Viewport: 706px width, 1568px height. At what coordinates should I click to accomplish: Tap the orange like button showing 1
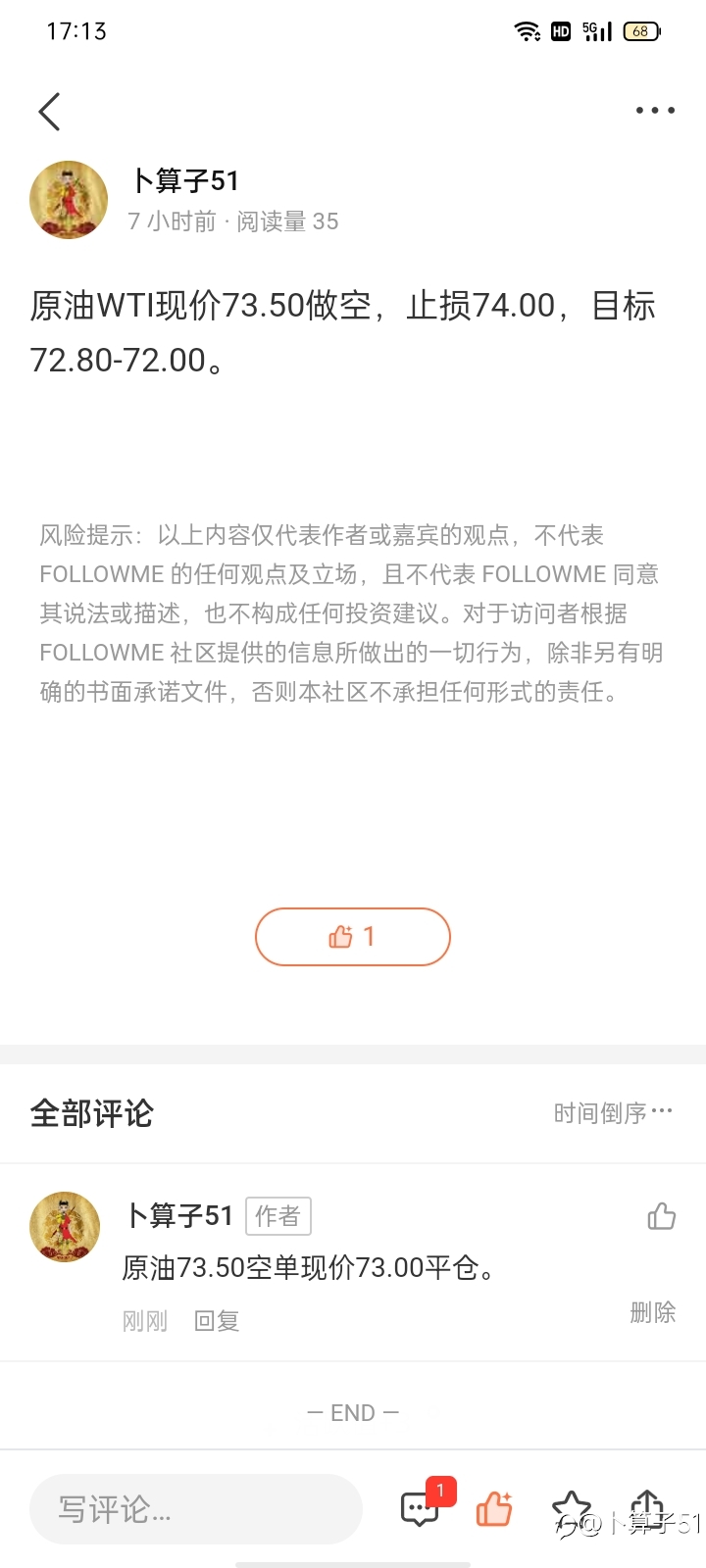pyautogui.click(x=353, y=937)
